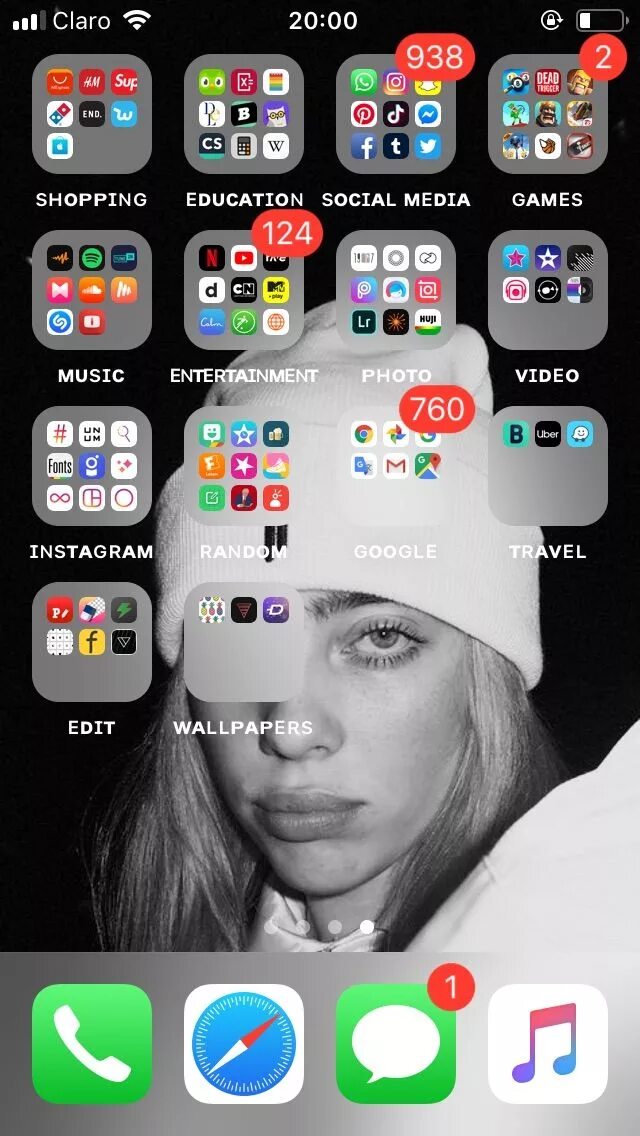Open the Music folder
This screenshot has height=1136, width=640.
click(x=92, y=290)
